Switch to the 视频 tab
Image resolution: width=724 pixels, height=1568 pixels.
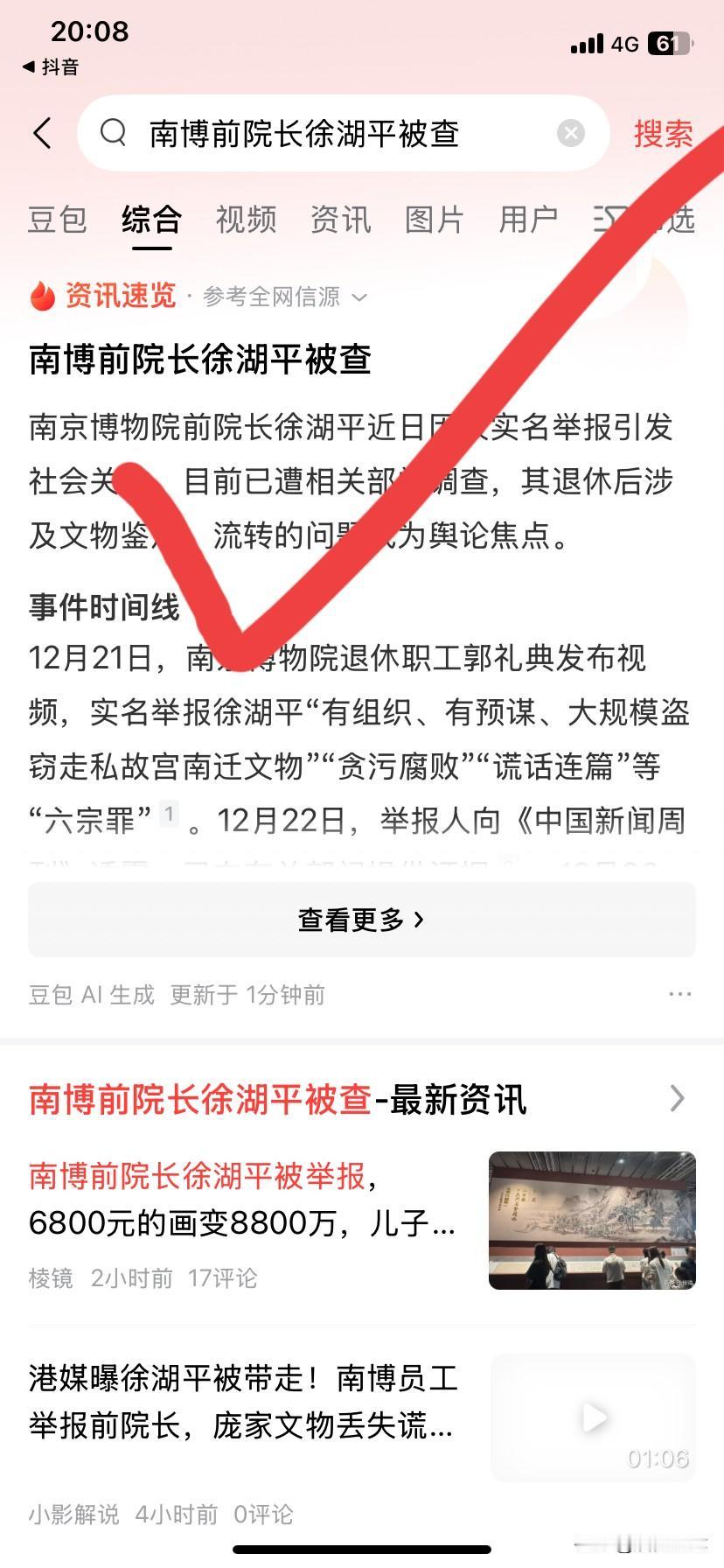point(246,220)
